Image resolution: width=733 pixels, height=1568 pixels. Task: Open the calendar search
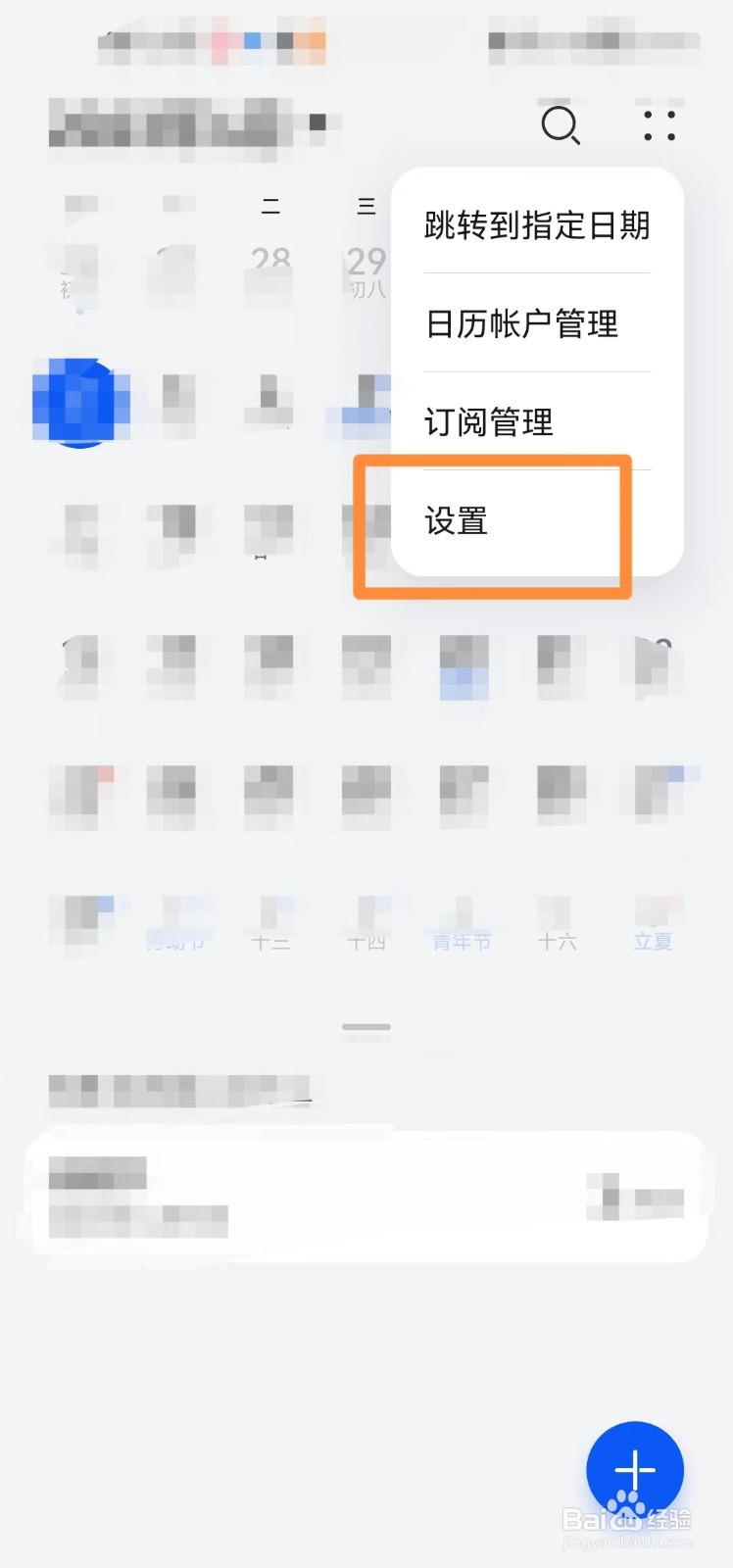point(560,126)
